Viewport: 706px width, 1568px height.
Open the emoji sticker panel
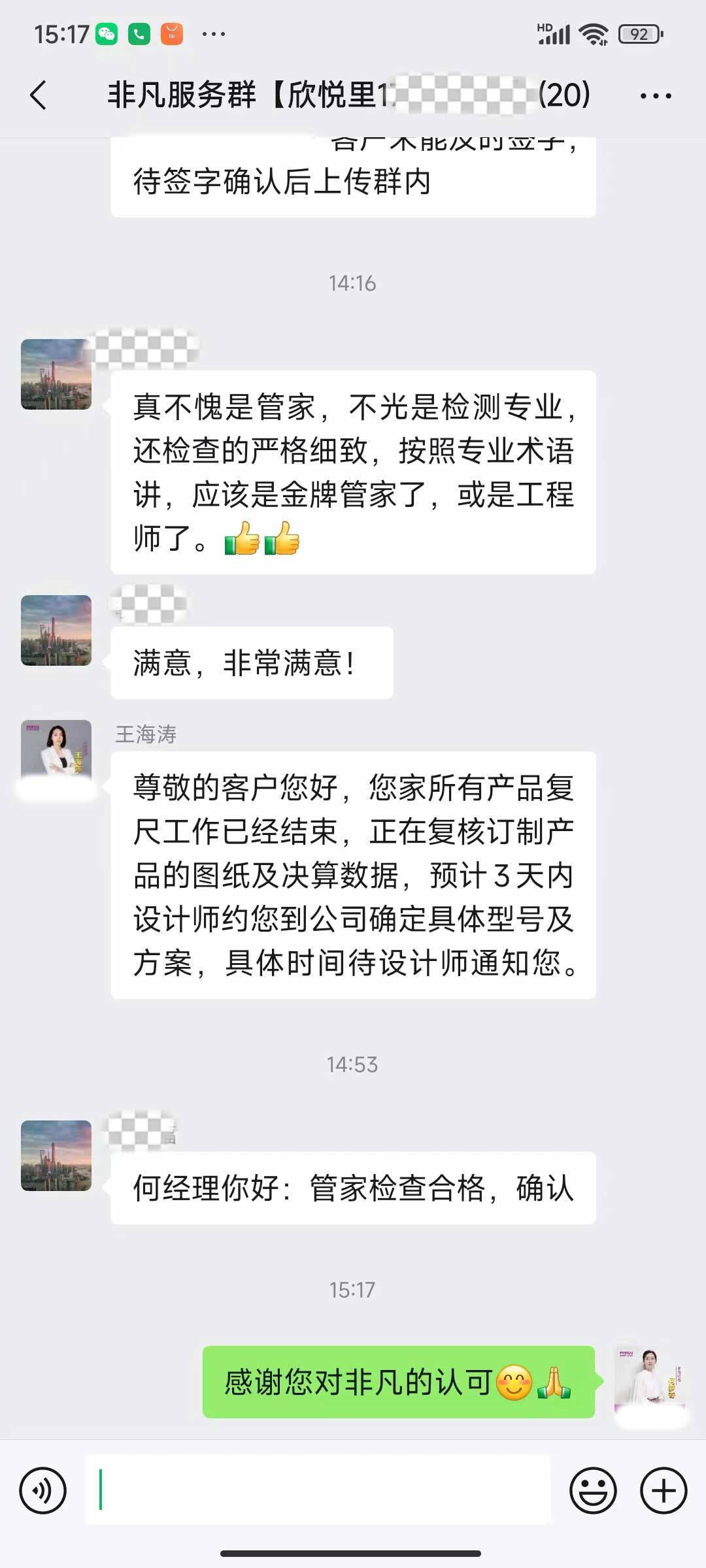[x=593, y=1490]
